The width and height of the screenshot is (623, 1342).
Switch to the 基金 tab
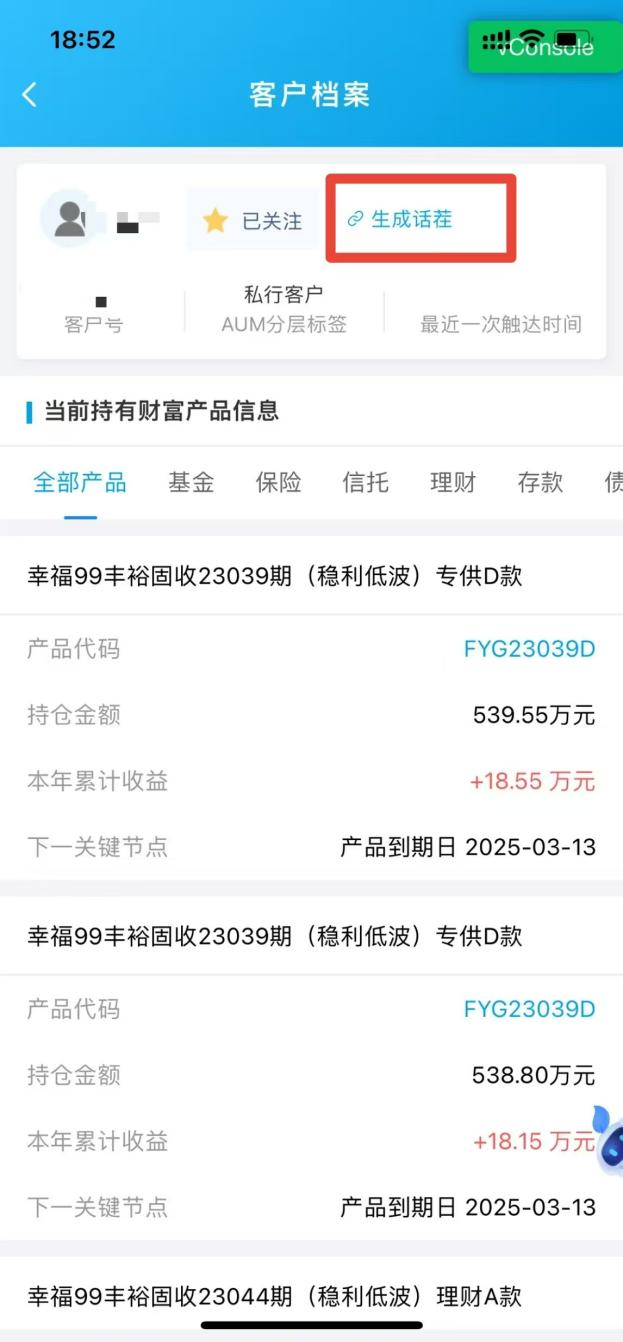click(191, 483)
